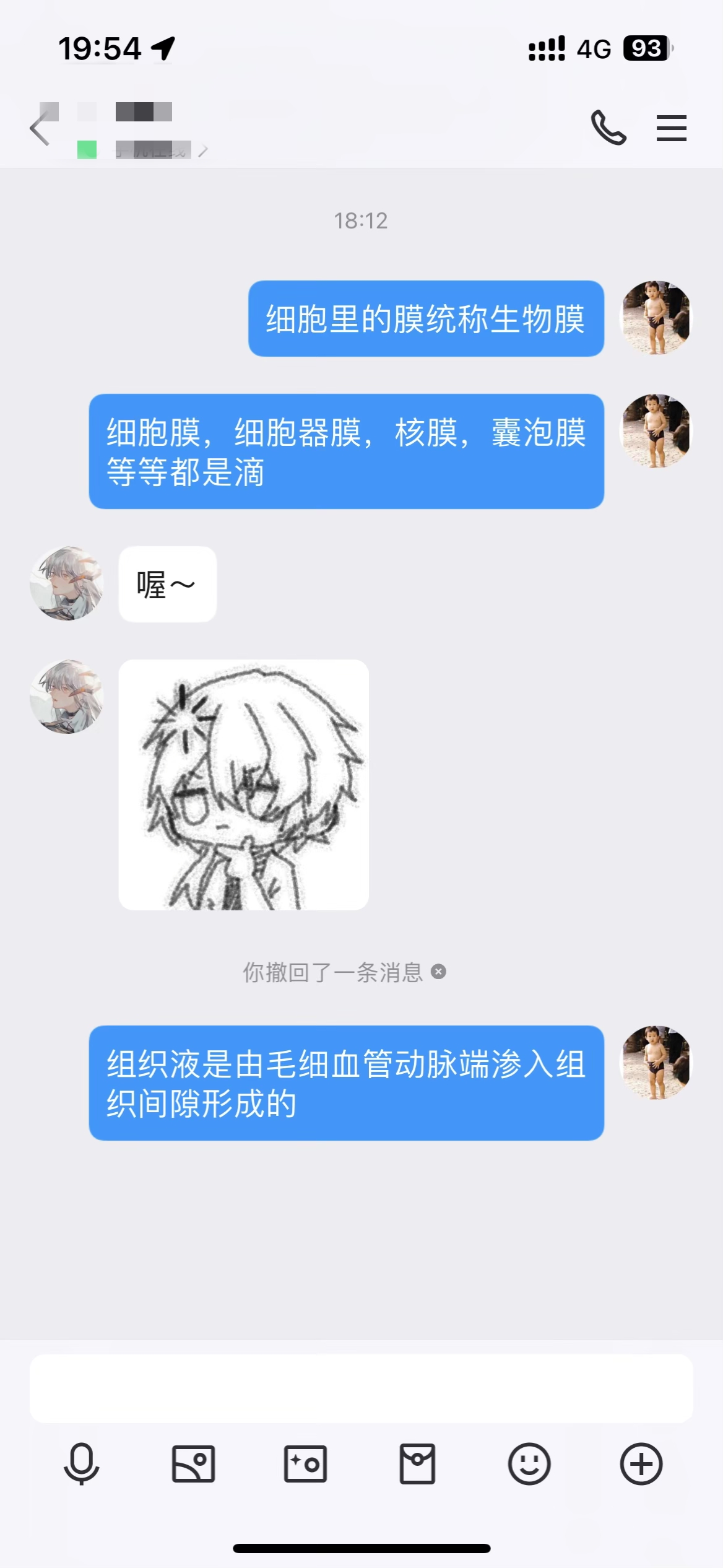This screenshot has width=723, height=1568.
Task: Record a voice message
Action: [x=81, y=1464]
